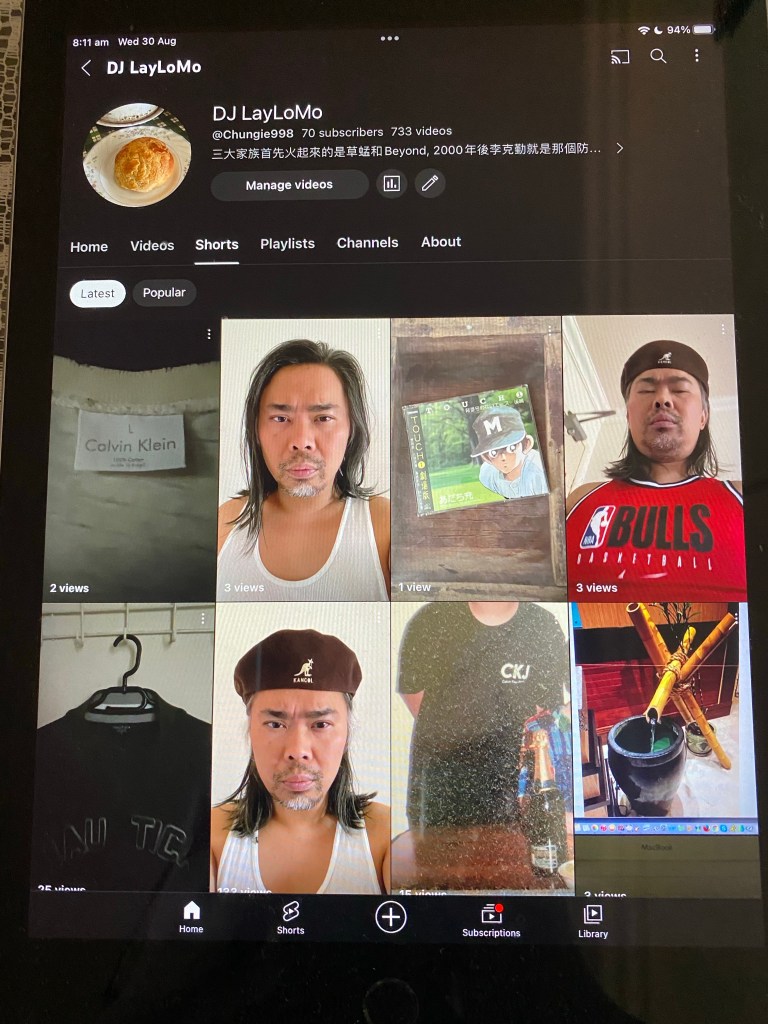Cast to a device
768x1024 pixels.
click(x=620, y=57)
